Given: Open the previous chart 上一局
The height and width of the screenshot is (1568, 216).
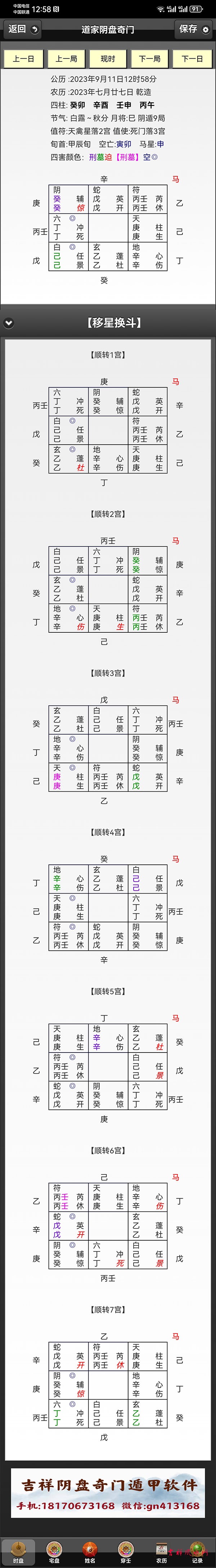Looking at the screenshot, I should pyautogui.click(x=66, y=58).
